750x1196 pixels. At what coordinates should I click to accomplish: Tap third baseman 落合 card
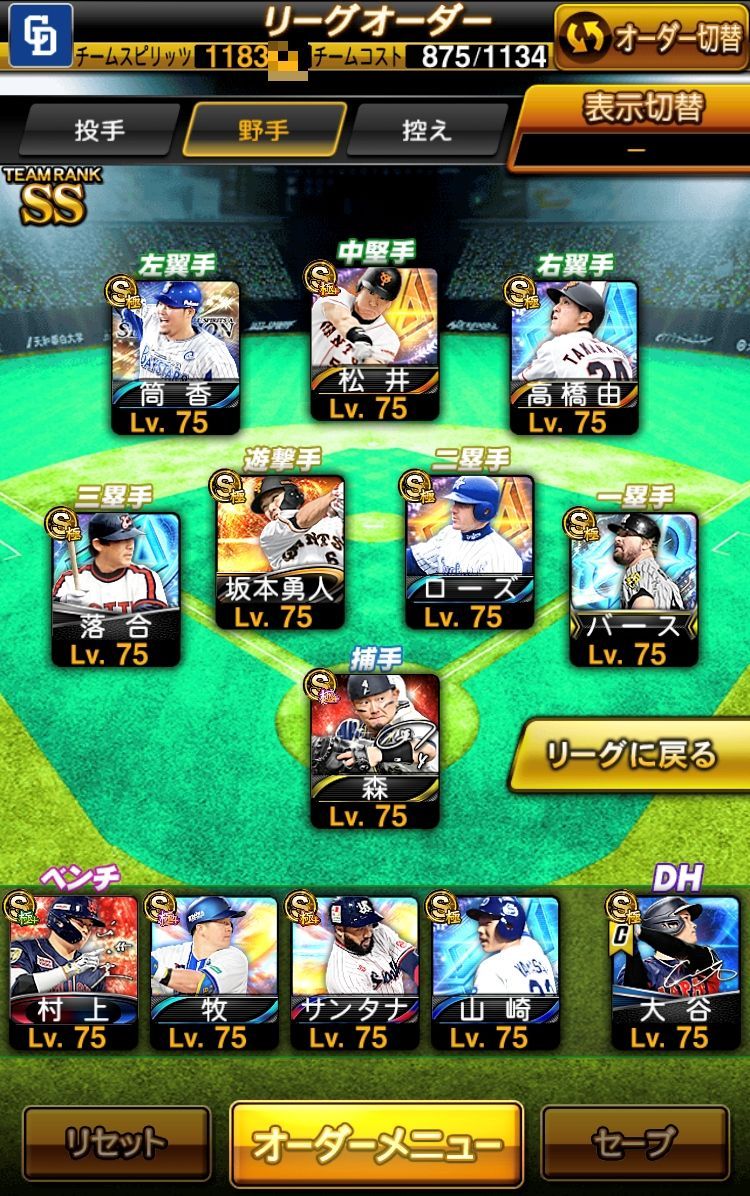(116, 590)
